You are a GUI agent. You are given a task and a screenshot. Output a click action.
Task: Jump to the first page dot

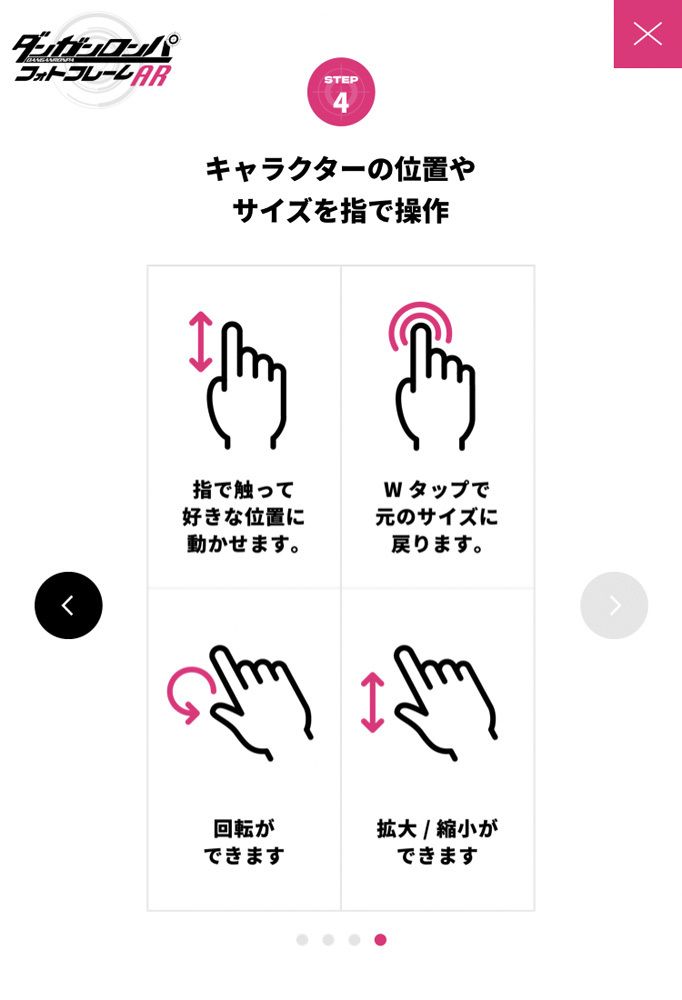302,940
